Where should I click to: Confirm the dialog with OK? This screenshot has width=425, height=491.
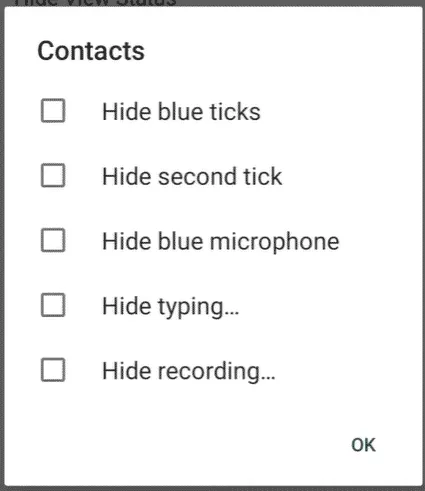point(363,445)
